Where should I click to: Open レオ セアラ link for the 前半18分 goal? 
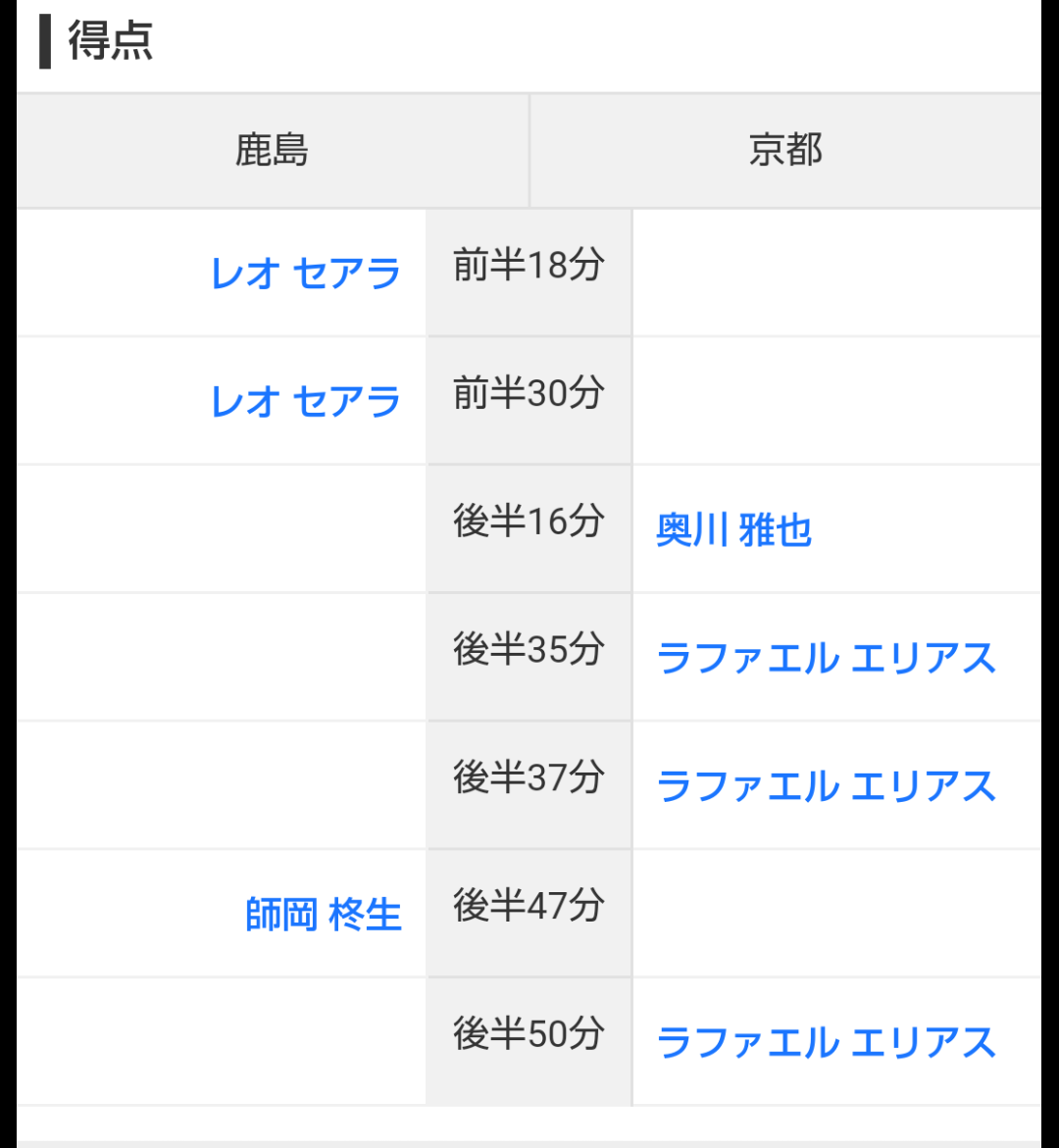tap(305, 274)
